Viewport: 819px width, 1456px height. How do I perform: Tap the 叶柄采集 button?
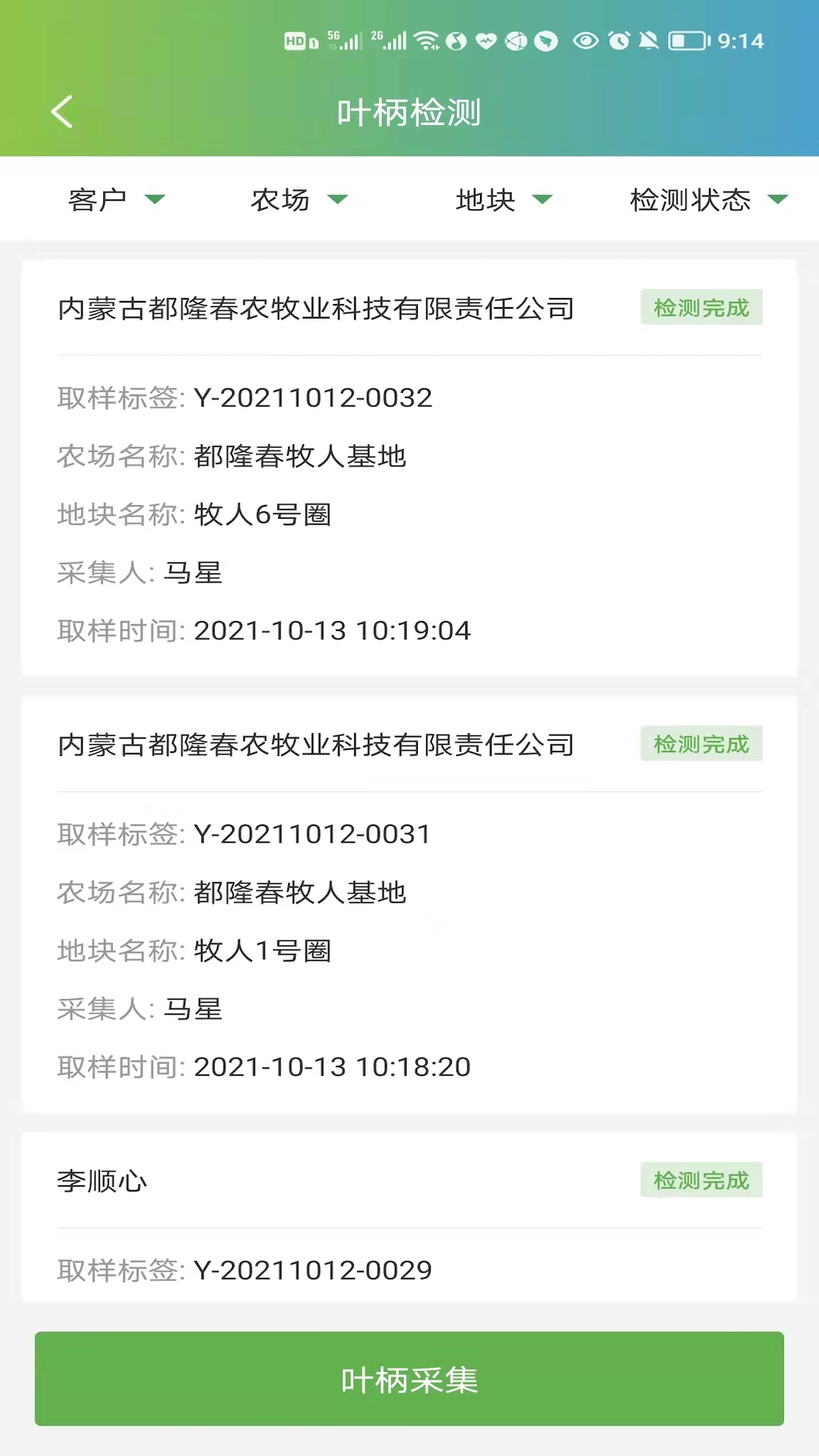[x=409, y=1379]
